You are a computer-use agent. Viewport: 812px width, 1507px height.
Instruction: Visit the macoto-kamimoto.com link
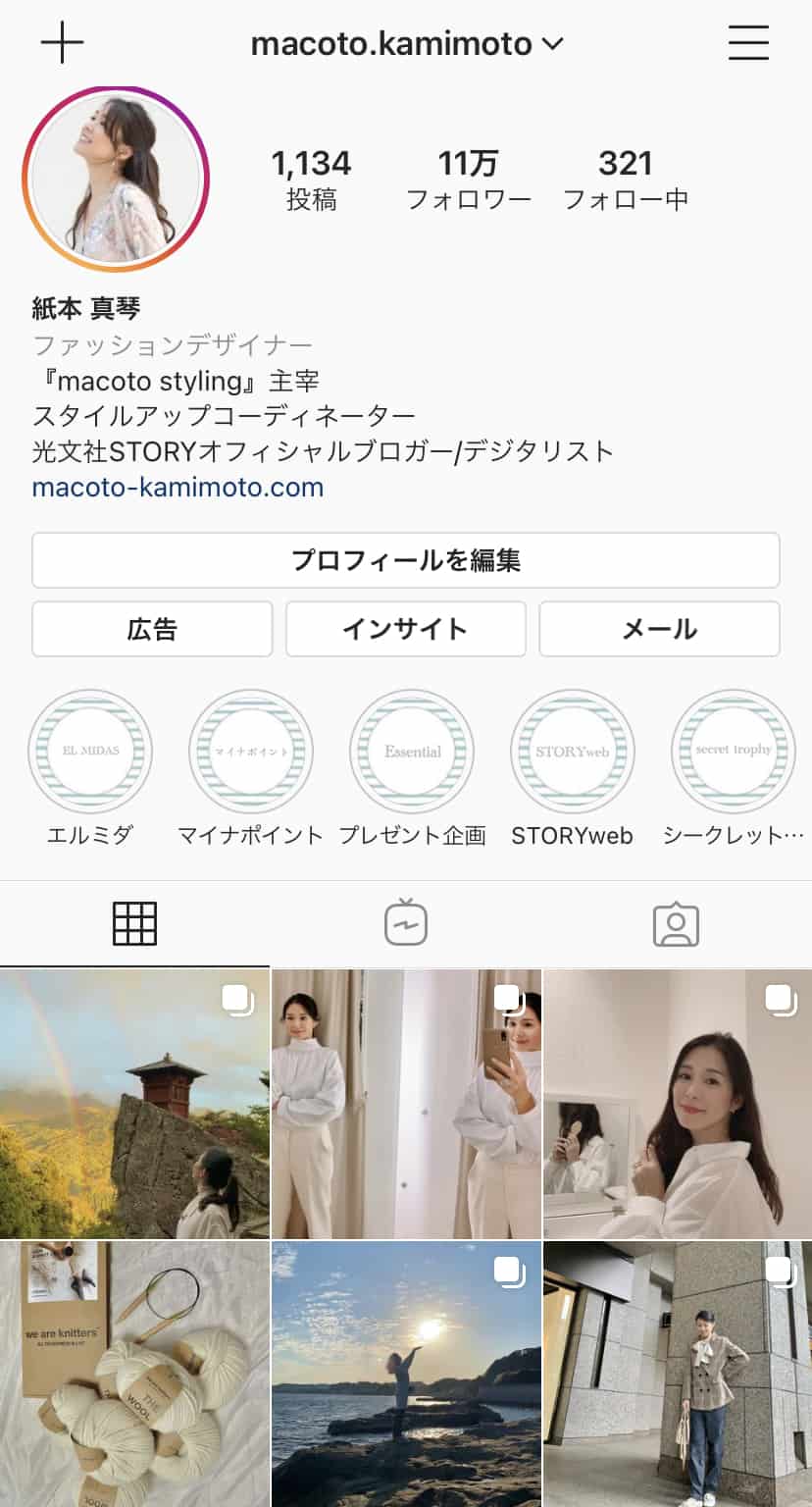[x=178, y=487]
